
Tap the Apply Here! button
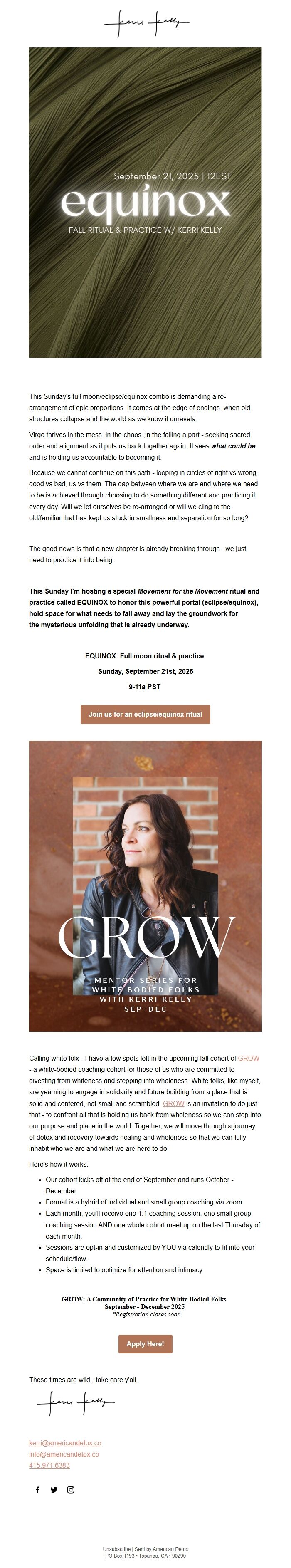[x=145, y=1343]
